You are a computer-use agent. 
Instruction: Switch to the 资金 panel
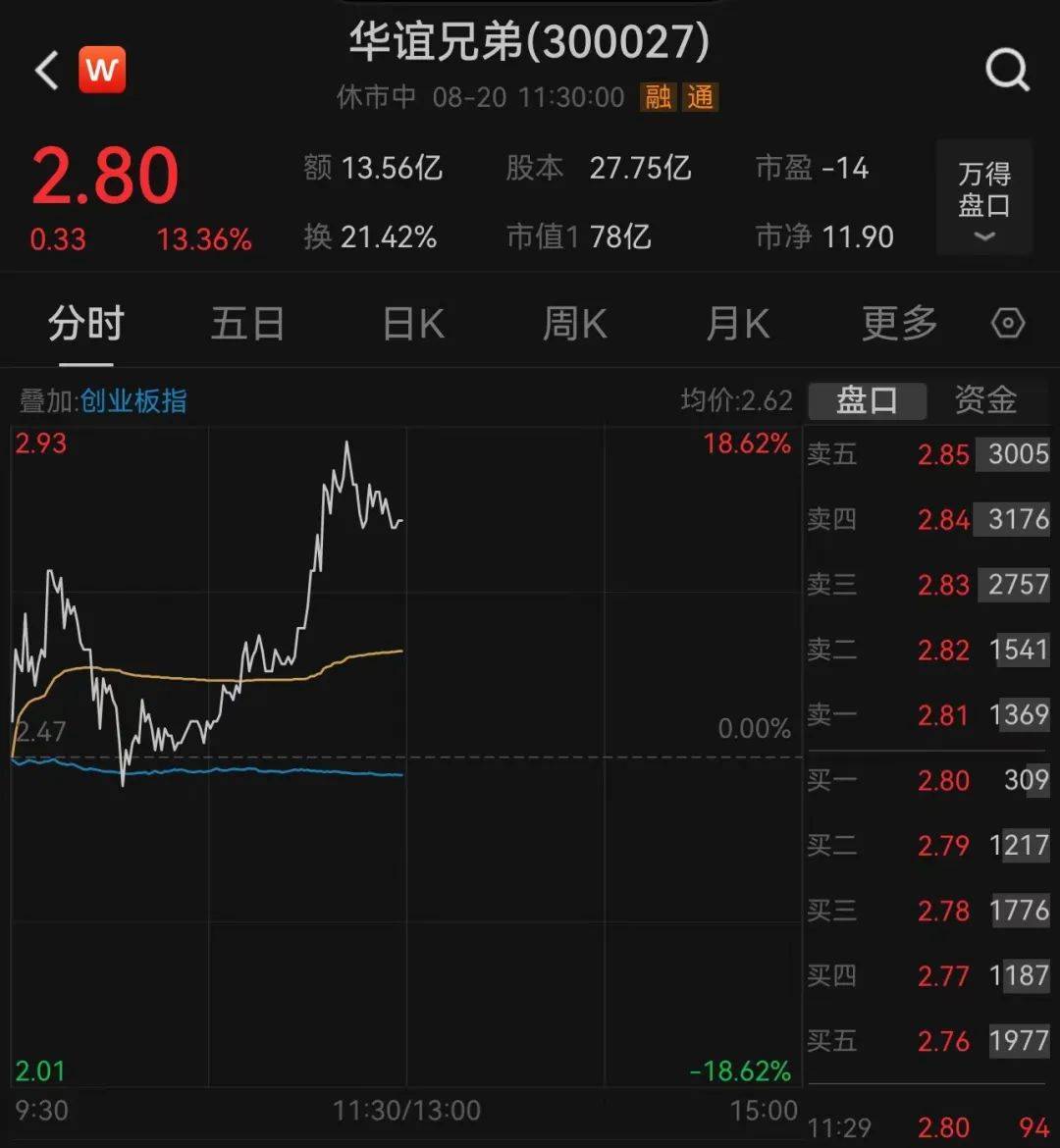(985, 399)
